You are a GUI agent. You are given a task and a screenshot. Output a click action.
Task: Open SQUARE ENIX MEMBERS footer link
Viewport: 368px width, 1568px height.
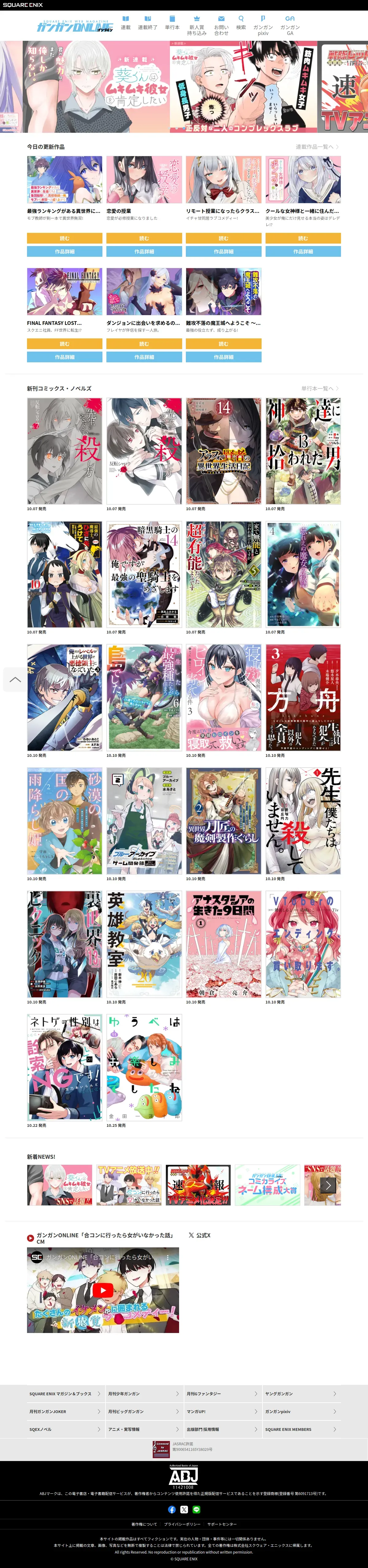click(x=301, y=1429)
